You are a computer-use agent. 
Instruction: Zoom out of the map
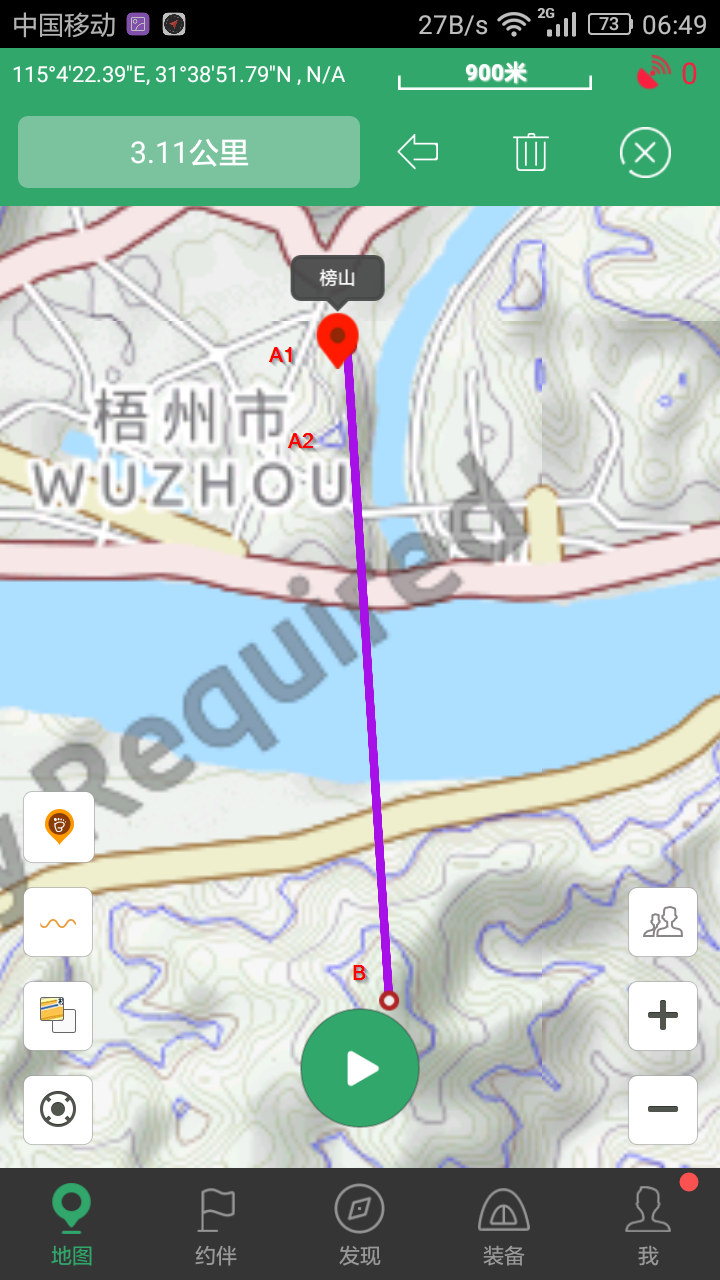pos(663,1110)
